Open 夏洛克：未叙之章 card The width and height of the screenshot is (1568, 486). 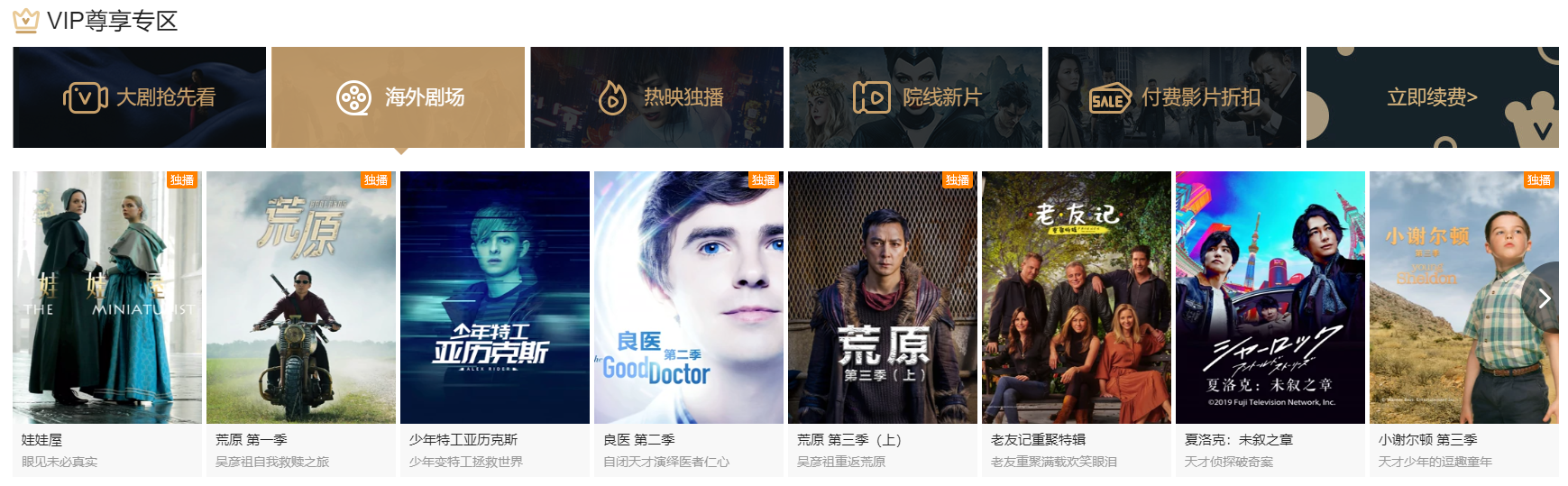[1270, 298]
